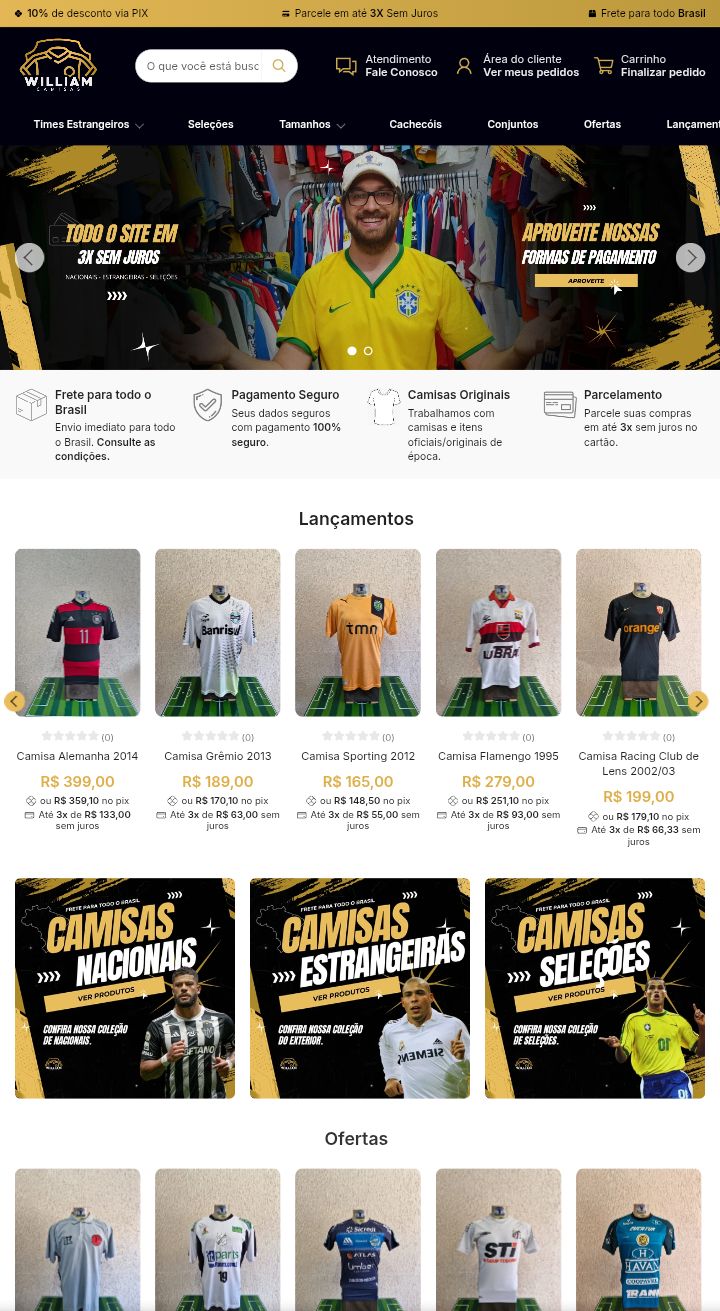Click the APROVEITE banner button
The image size is (720, 1311).
pos(585,280)
